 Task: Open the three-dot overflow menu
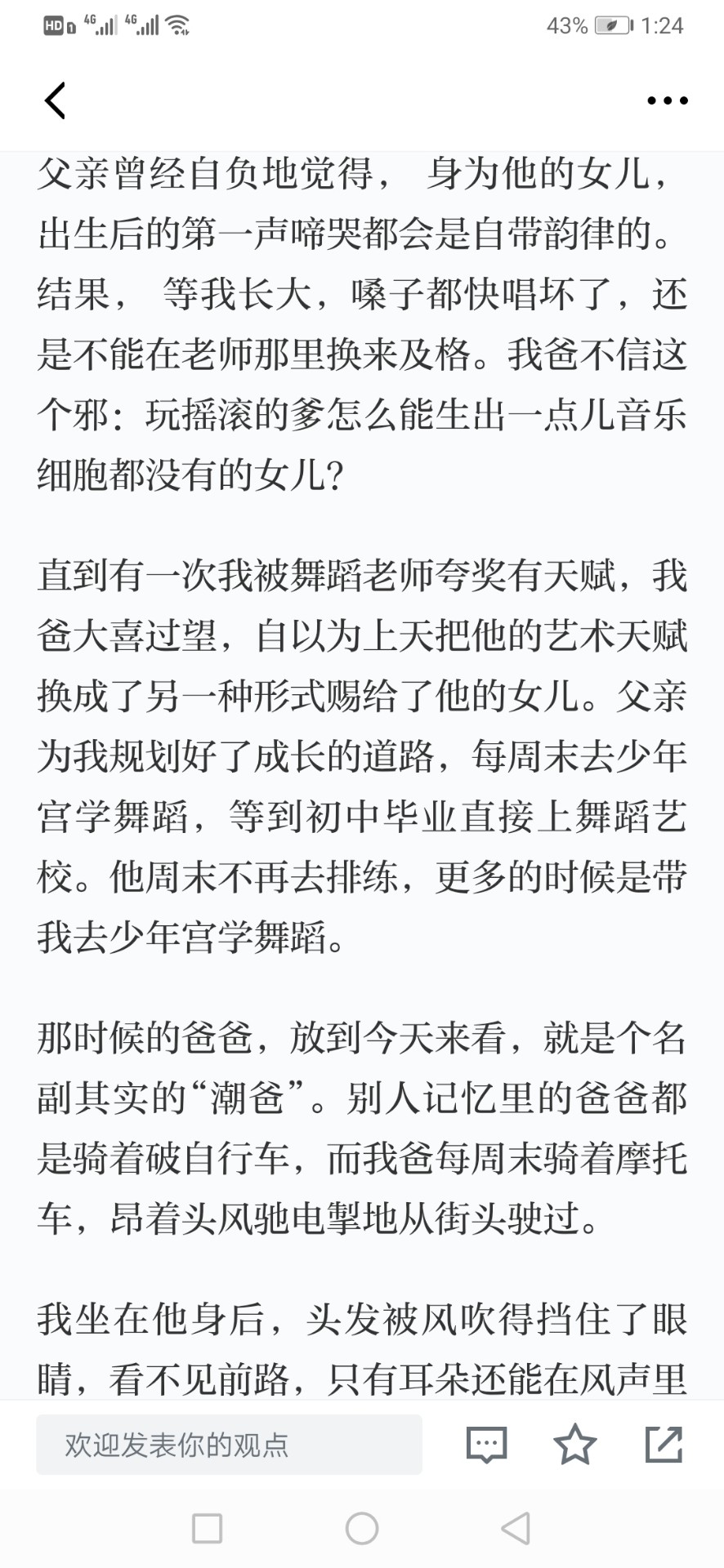[668, 100]
